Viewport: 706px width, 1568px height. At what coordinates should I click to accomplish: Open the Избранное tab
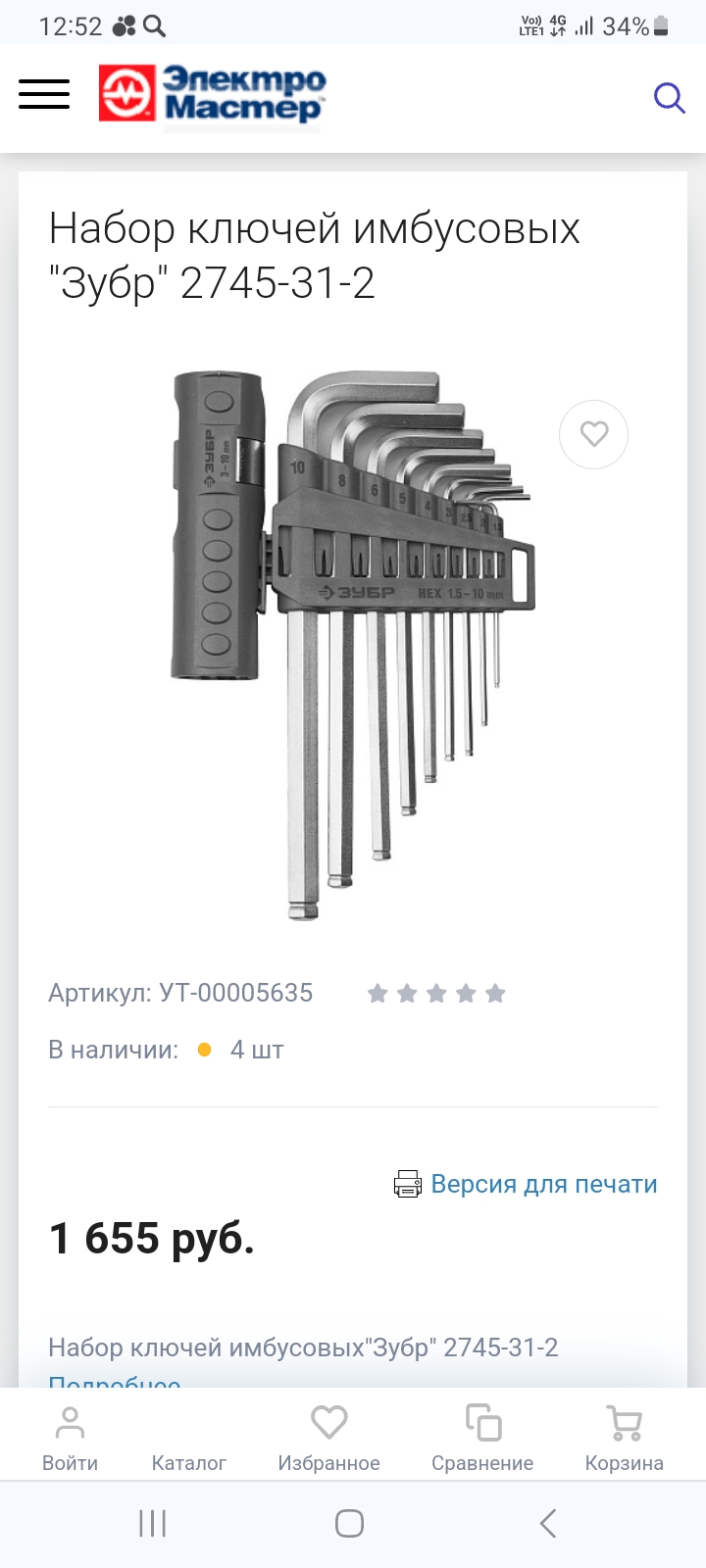(328, 1437)
